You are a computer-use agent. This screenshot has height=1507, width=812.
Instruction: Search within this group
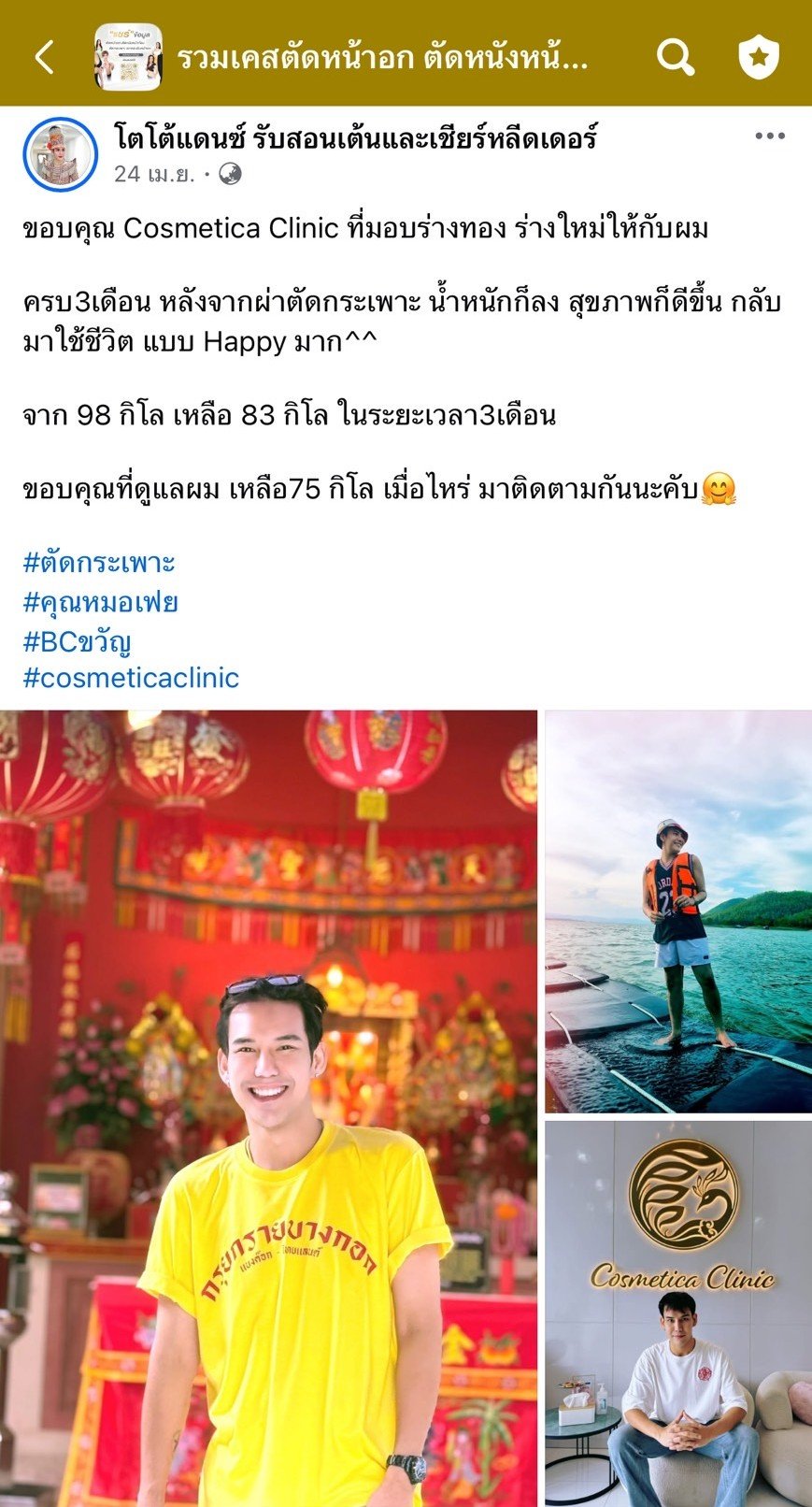(x=675, y=57)
